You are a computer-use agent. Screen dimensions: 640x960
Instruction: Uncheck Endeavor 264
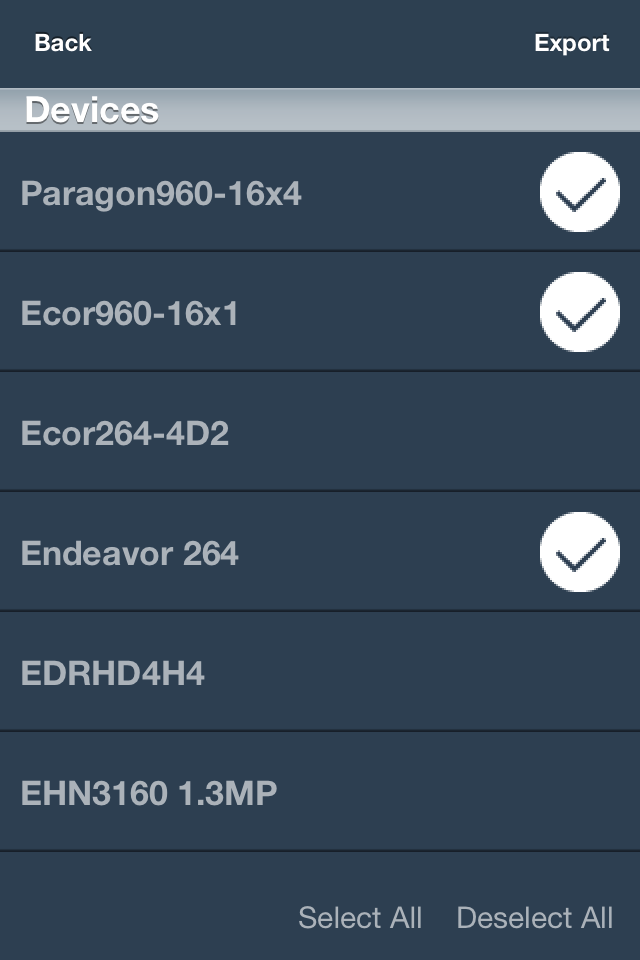[579, 552]
